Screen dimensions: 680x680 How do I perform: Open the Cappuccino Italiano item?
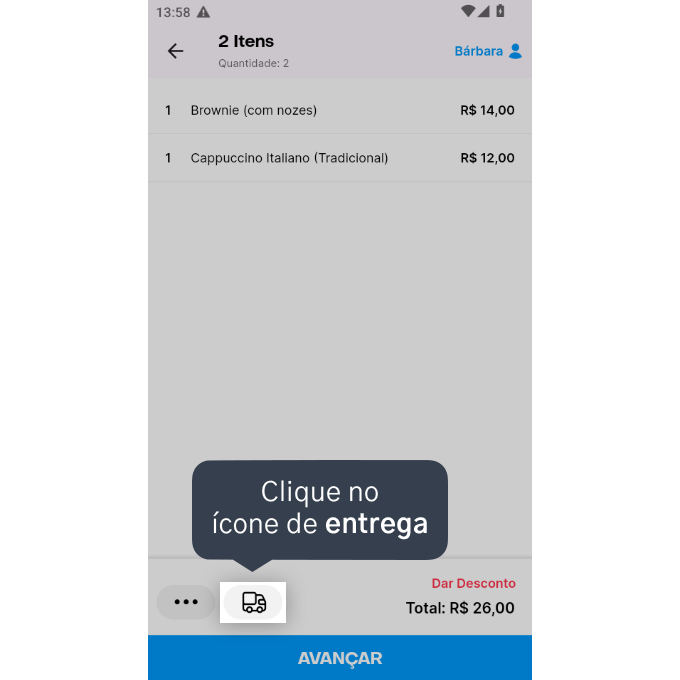coord(340,158)
